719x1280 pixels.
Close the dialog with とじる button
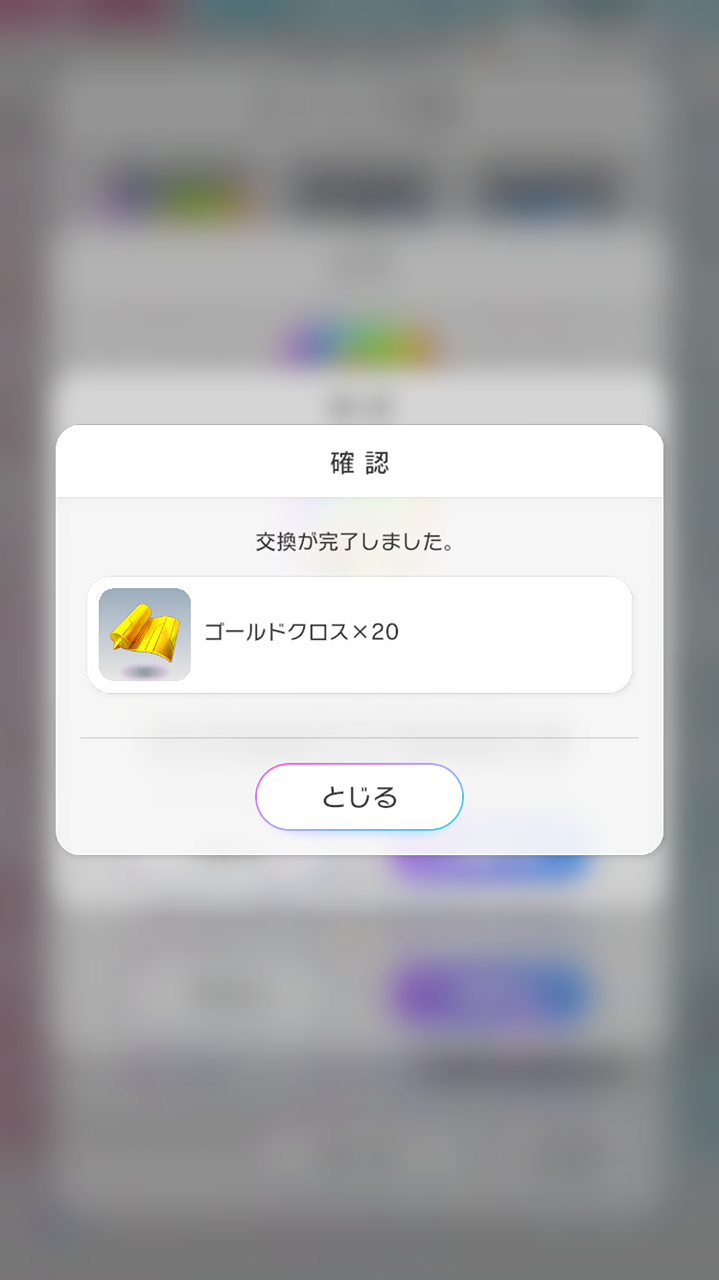click(359, 797)
